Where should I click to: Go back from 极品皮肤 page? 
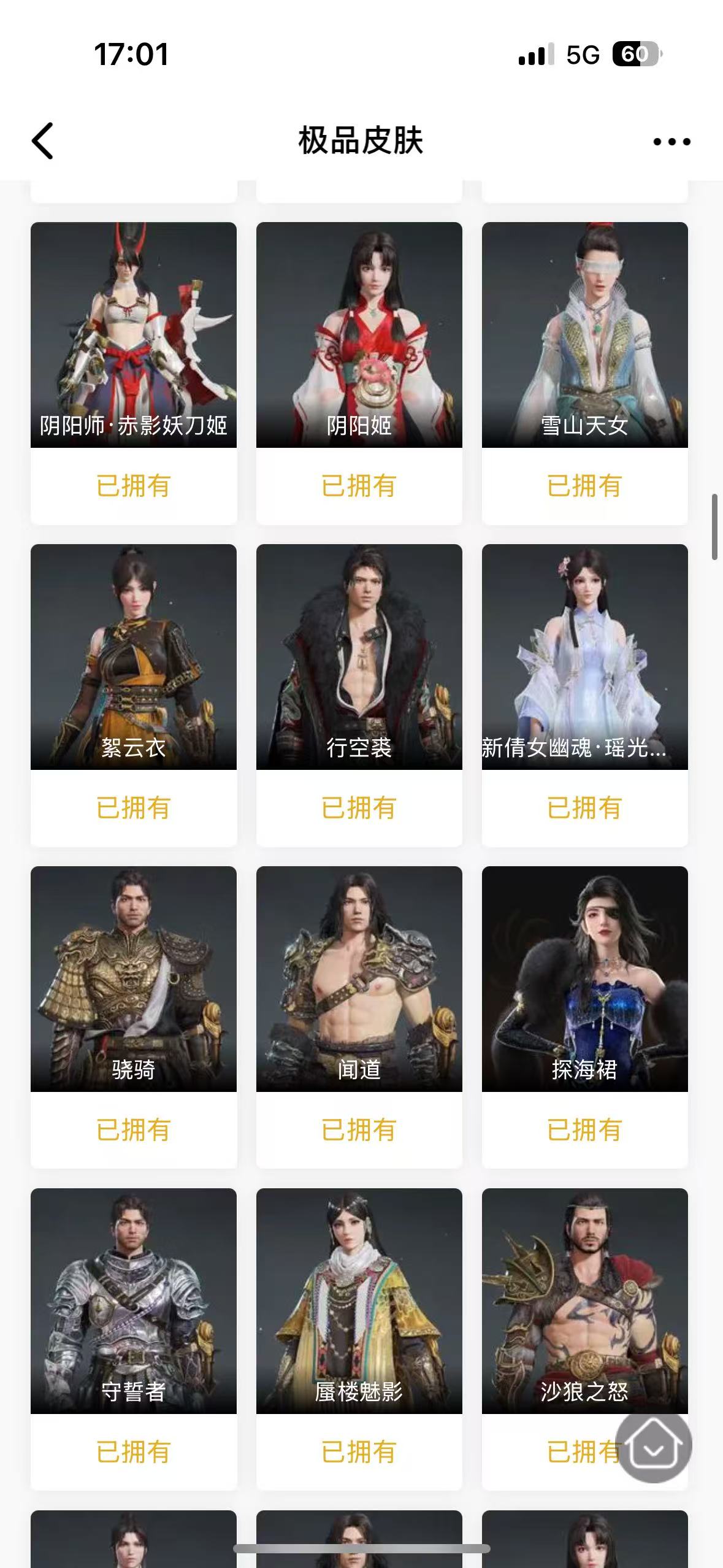point(43,140)
